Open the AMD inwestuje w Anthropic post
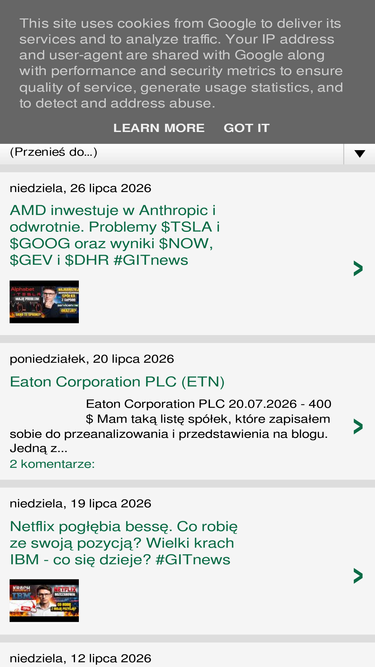This screenshot has height=667, width=375. point(115,235)
